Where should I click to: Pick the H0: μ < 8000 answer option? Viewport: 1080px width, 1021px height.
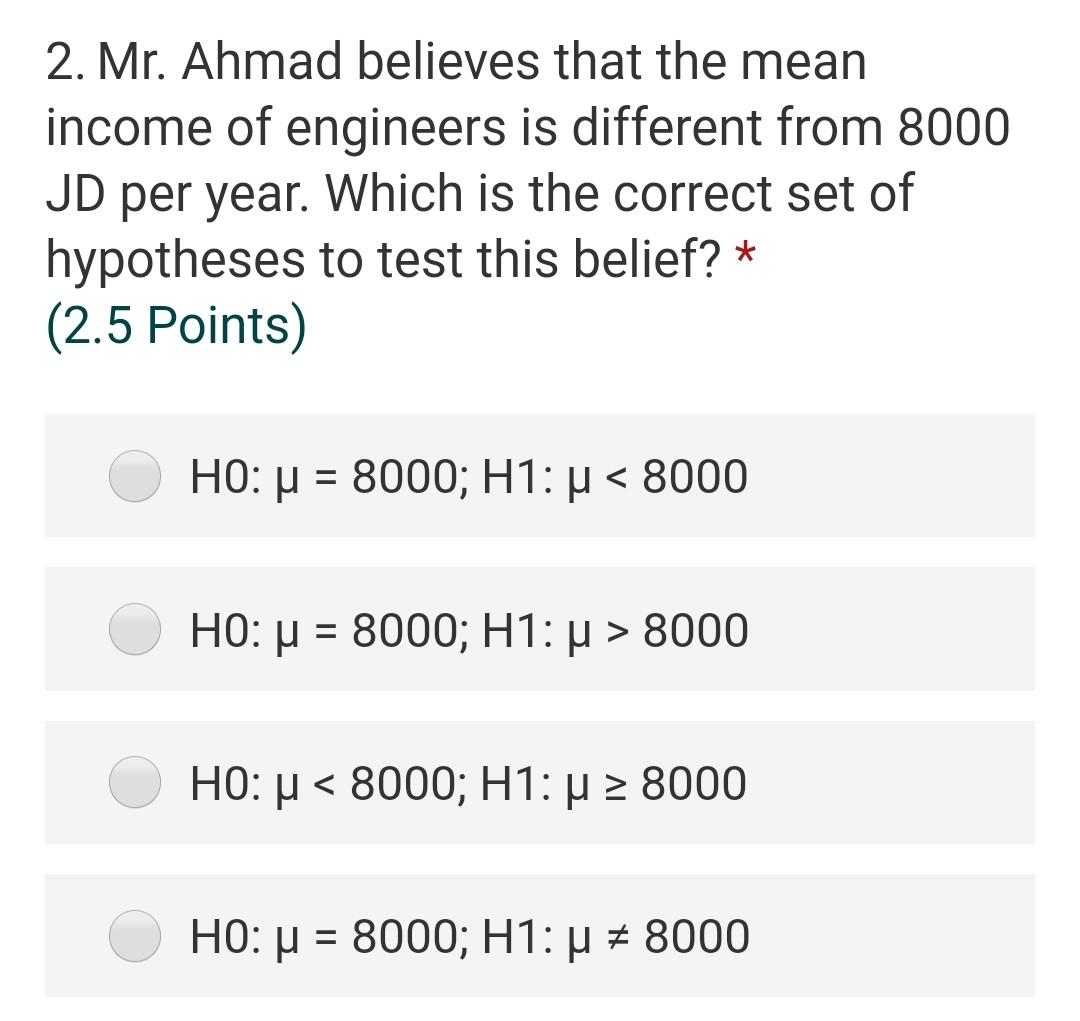pyautogui.click(x=134, y=783)
